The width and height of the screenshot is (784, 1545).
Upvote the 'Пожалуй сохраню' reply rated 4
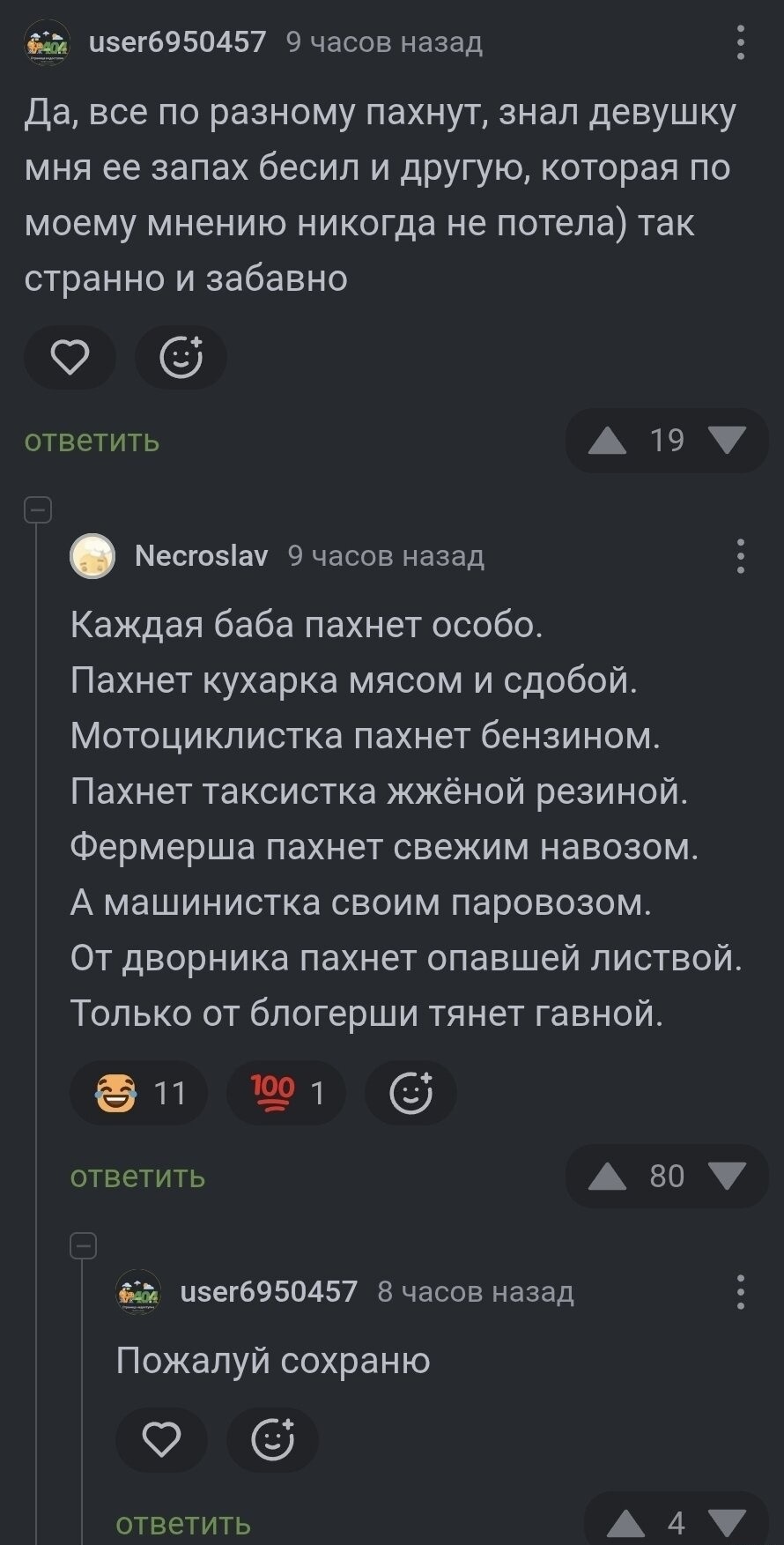pos(625,1522)
